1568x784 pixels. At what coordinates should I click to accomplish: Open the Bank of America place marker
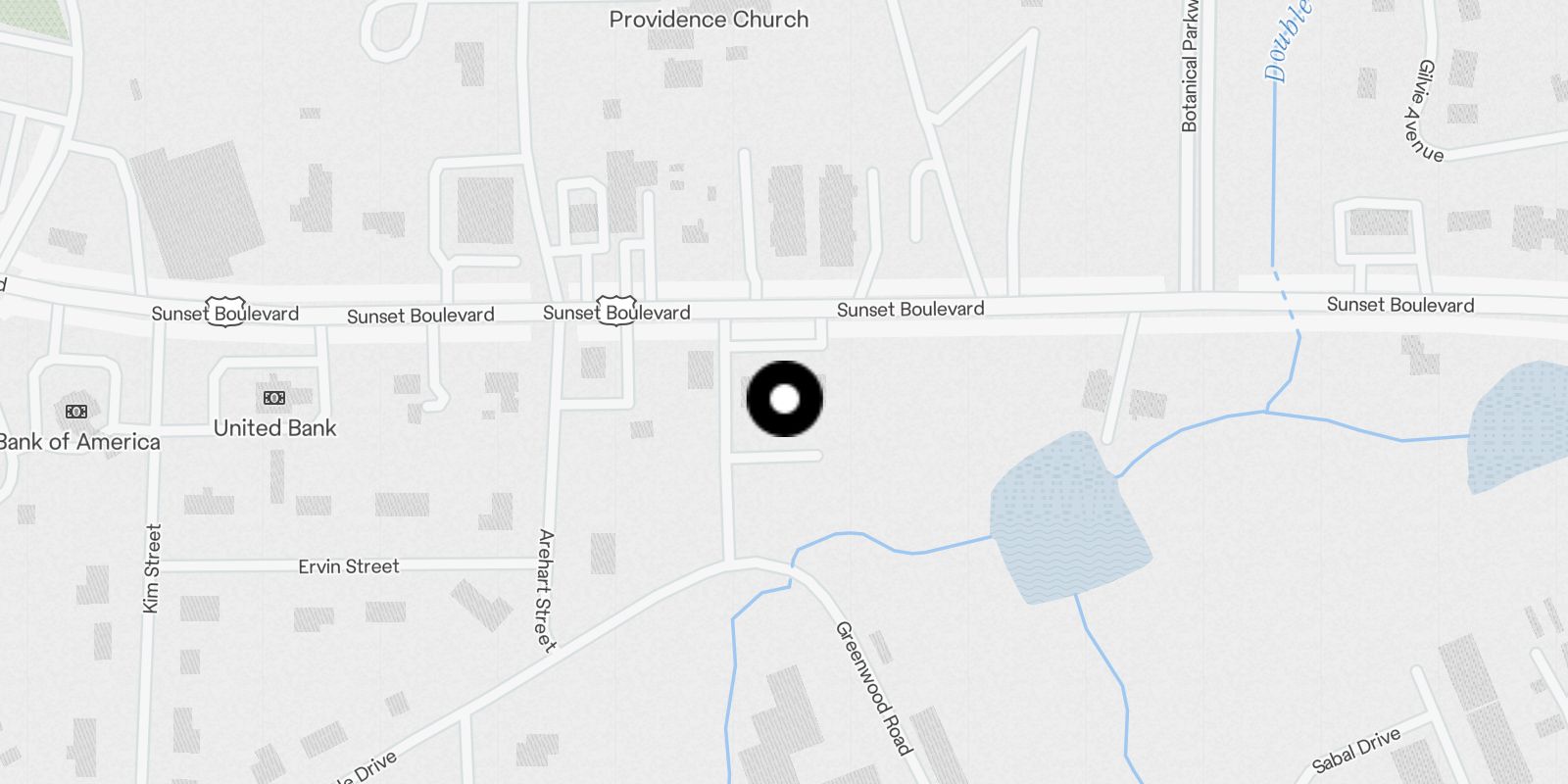(x=76, y=412)
